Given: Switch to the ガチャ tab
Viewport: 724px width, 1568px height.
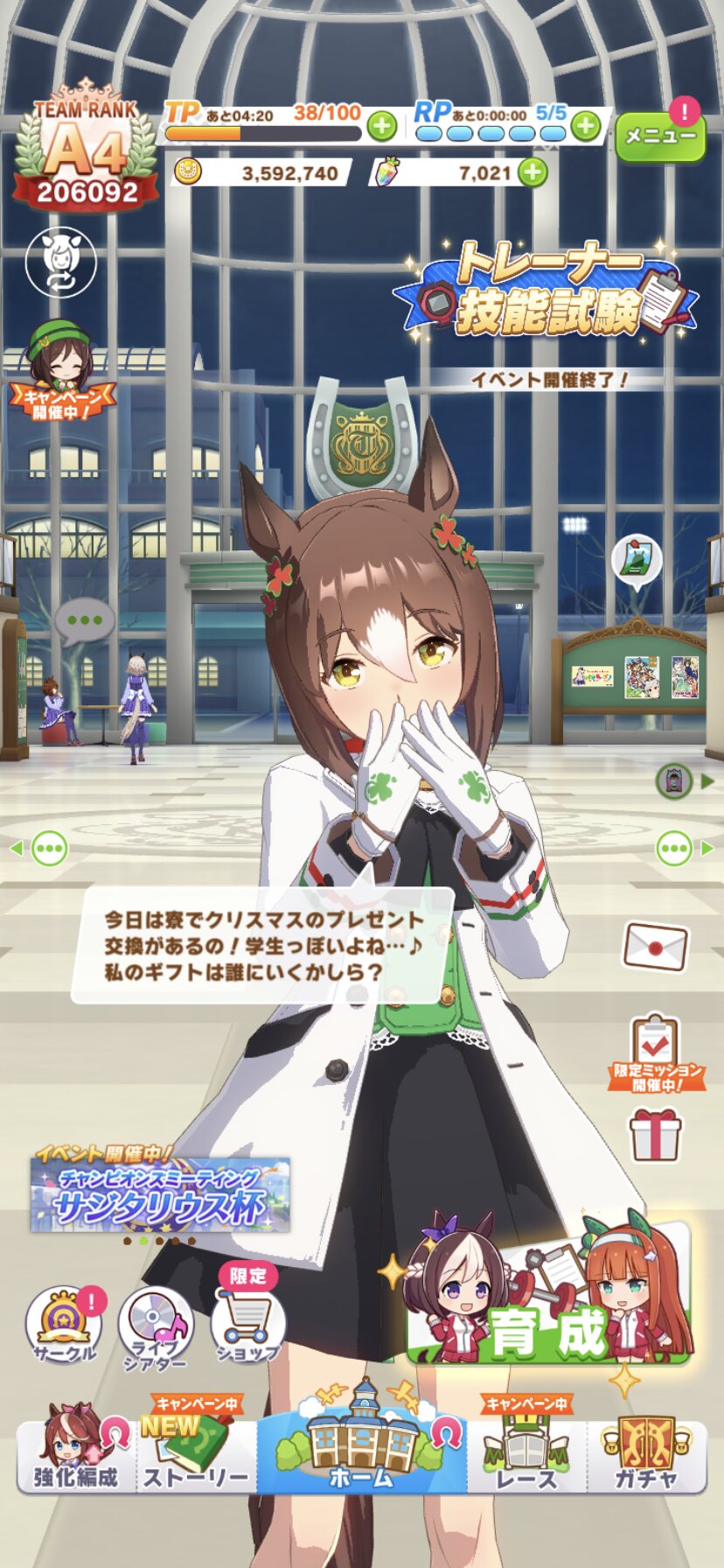Looking at the screenshot, I should coord(645,1457).
